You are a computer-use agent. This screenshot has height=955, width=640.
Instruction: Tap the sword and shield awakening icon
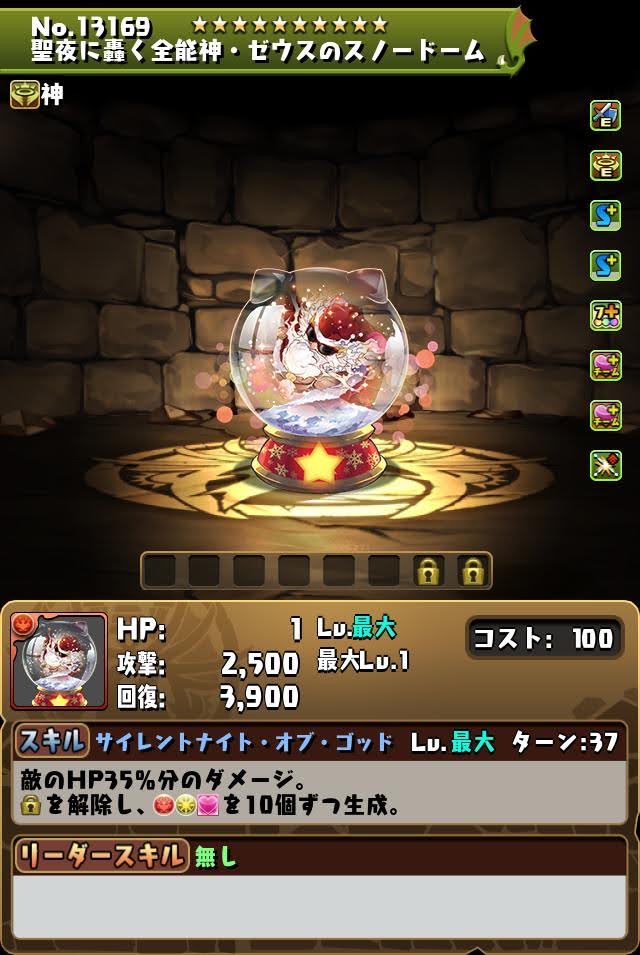point(605,115)
